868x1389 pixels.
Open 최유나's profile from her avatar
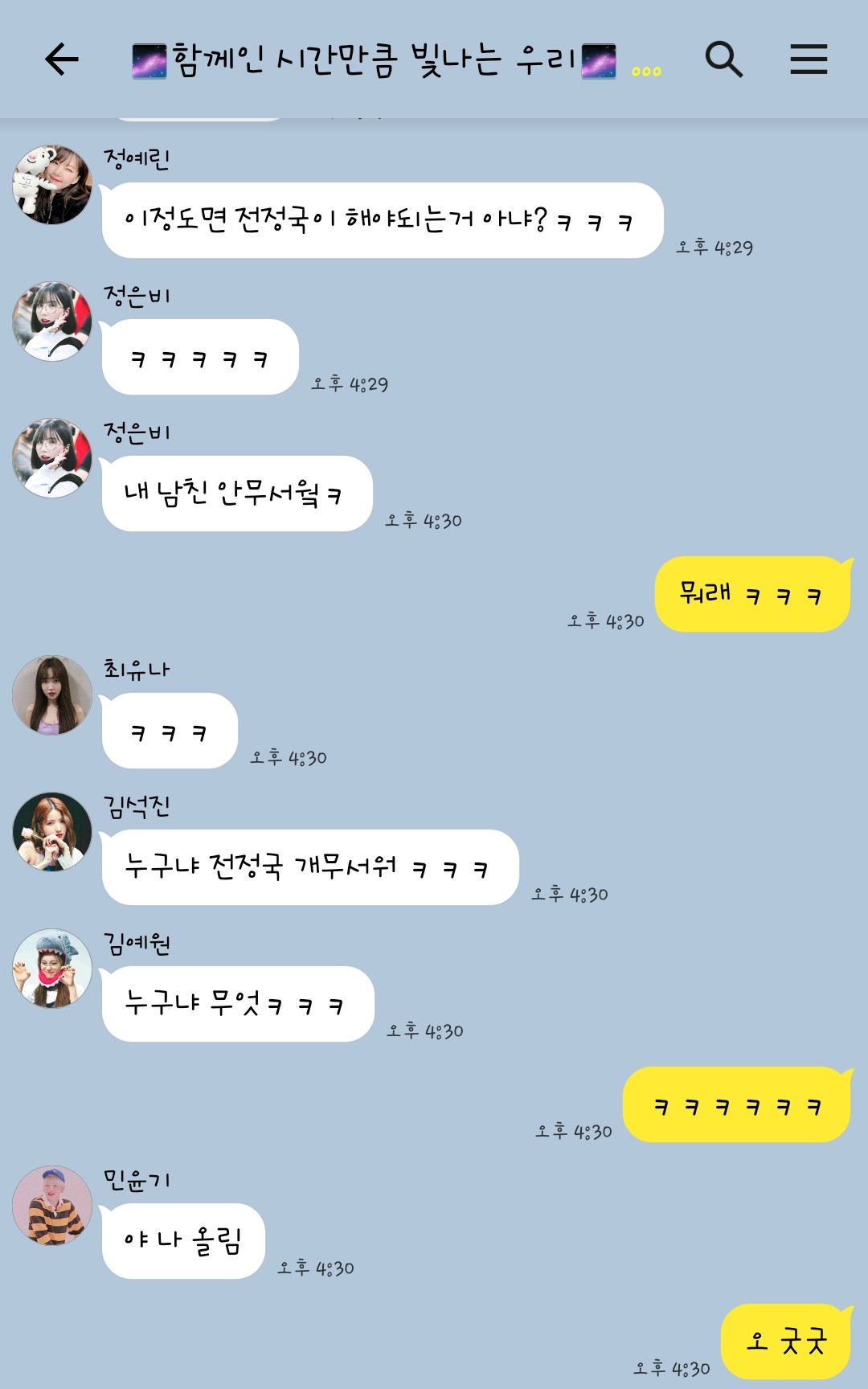[52, 695]
